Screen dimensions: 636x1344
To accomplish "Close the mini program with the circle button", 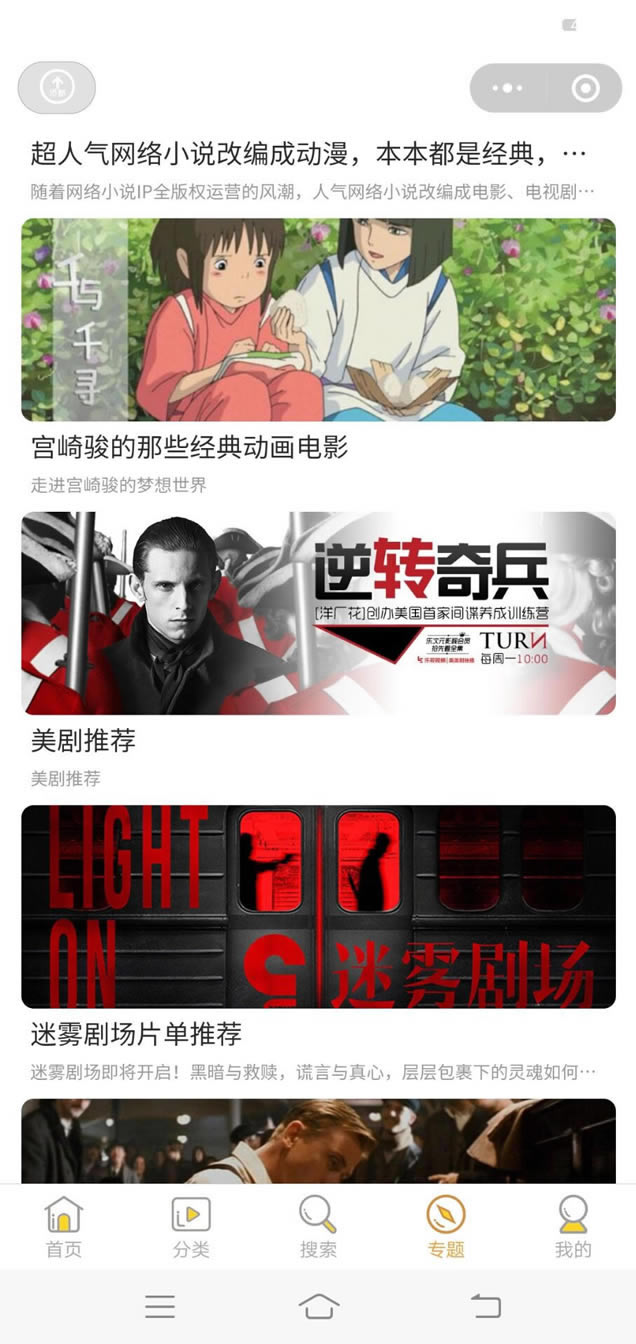I will pos(585,88).
